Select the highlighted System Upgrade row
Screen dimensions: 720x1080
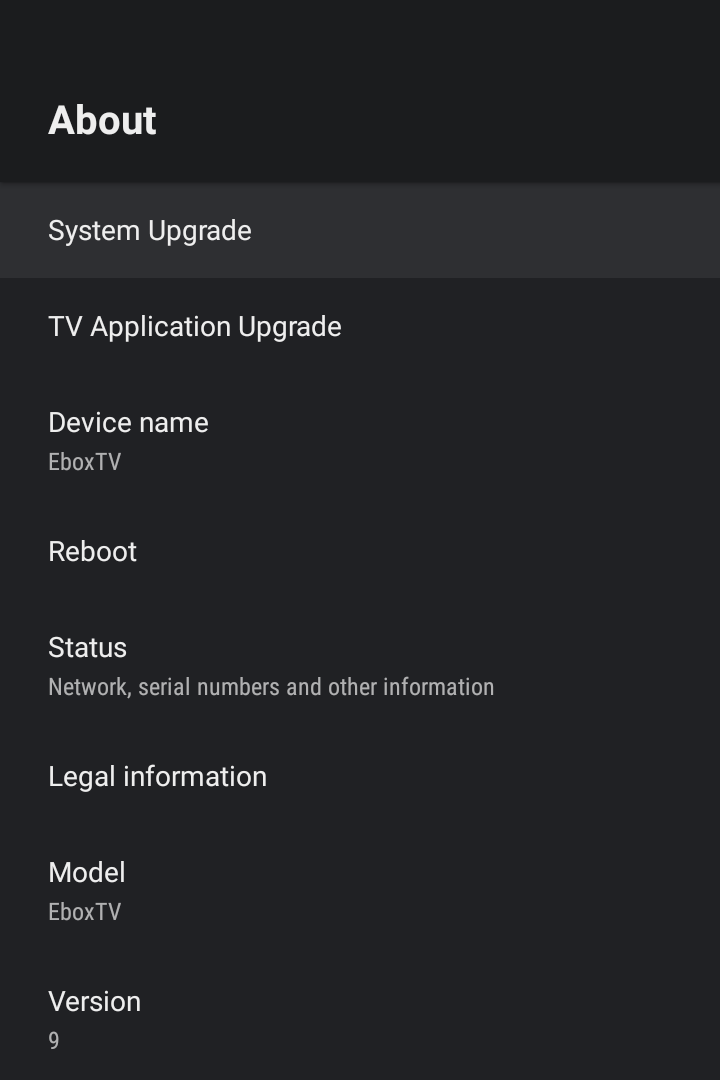click(150, 230)
